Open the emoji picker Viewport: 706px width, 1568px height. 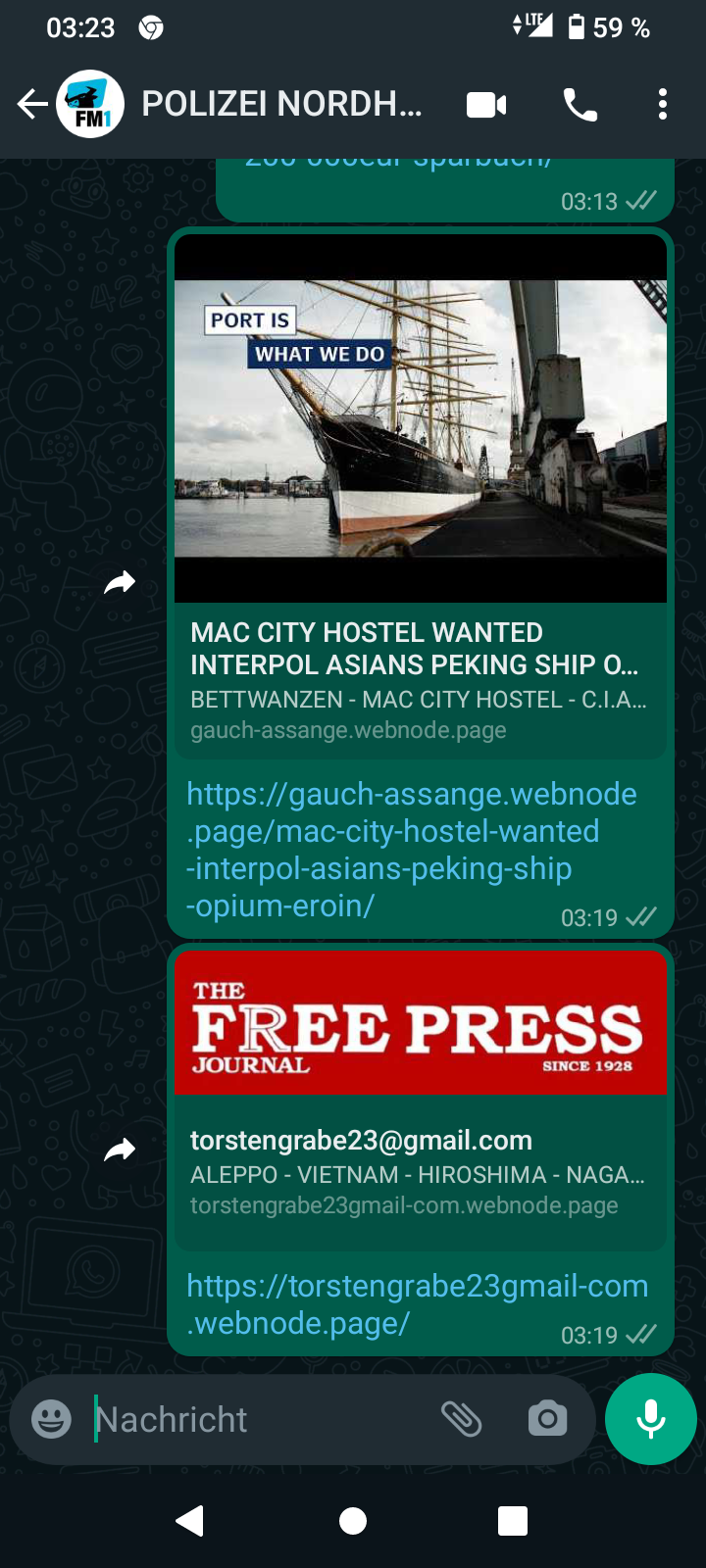coord(51,1419)
